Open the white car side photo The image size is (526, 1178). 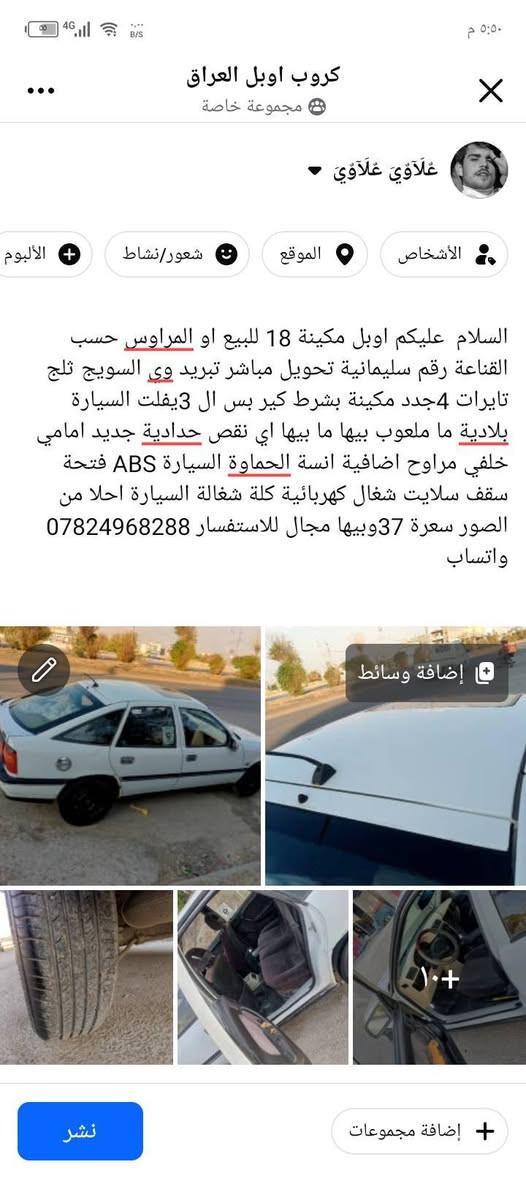tap(130, 755)
